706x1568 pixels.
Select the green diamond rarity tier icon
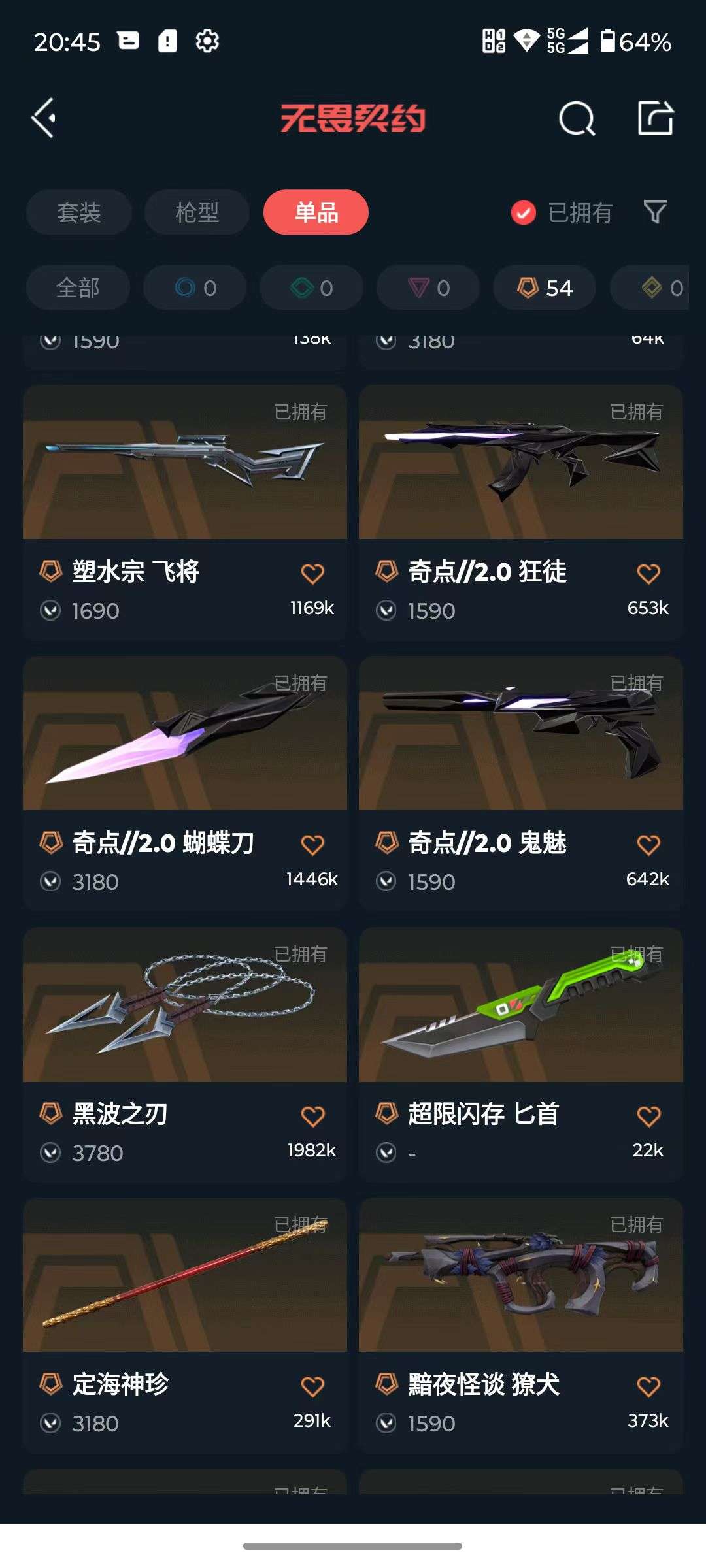(311, 287)
